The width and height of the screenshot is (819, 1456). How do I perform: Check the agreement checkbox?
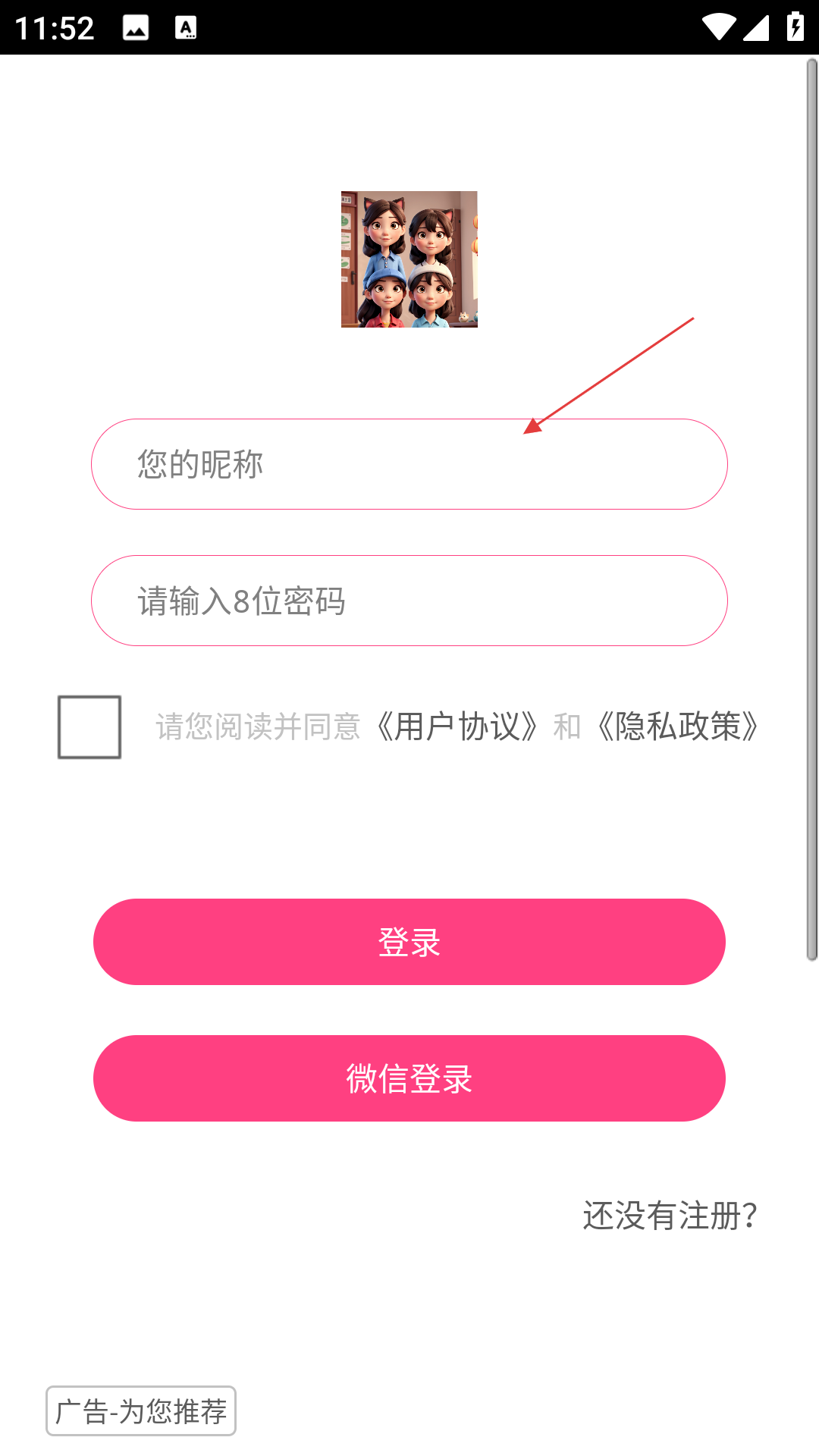point(89,726)
